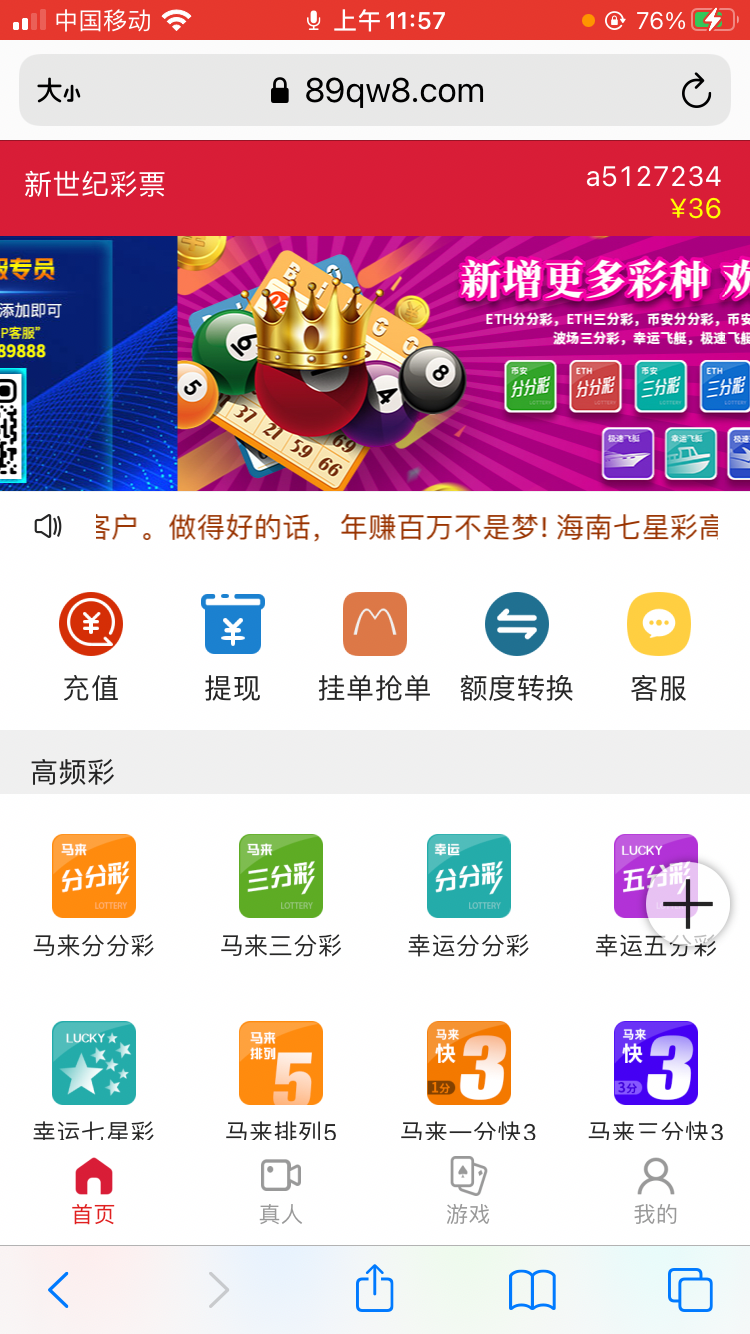This screenshot has width=750, height=1334.
Task: Open the 提现 withdrawal option
Action: 233,626
